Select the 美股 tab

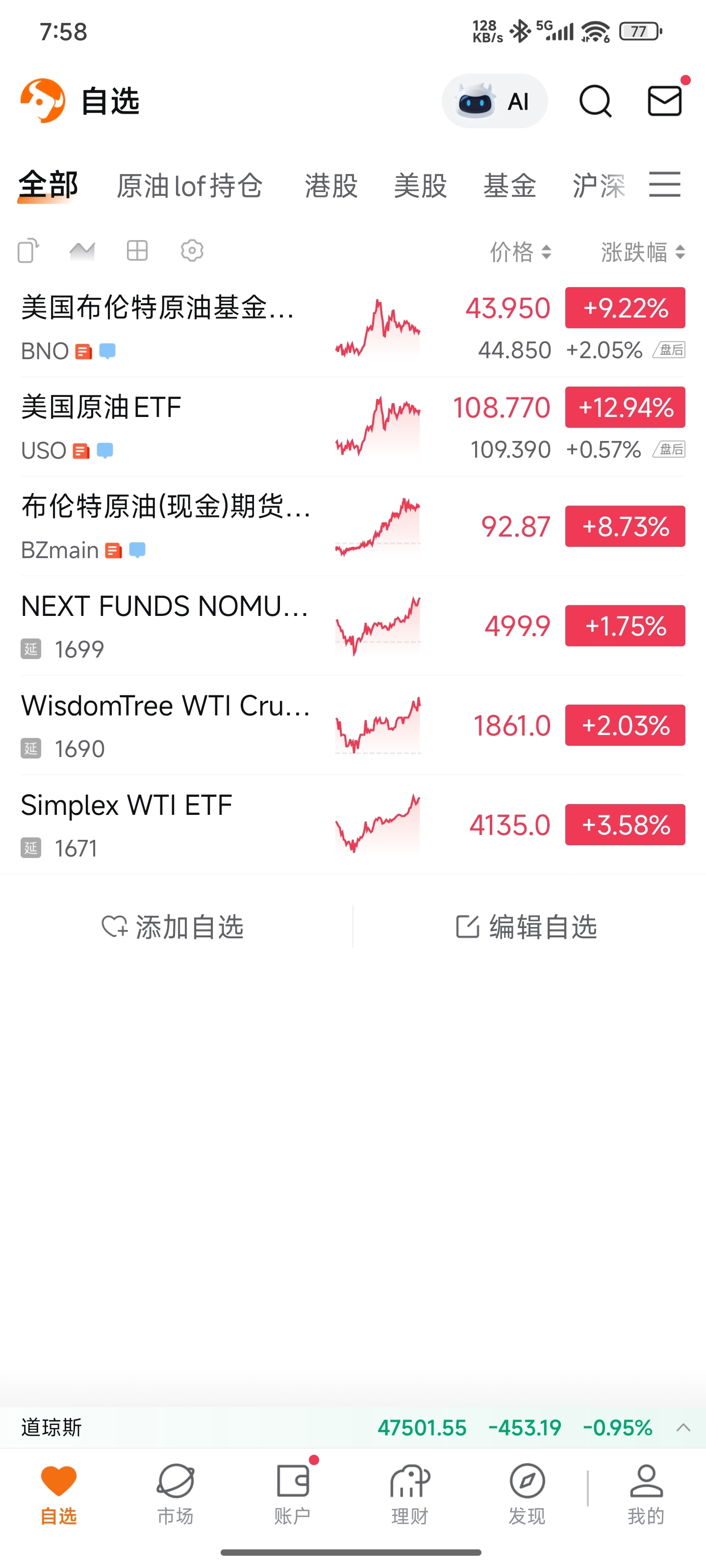coord(420,186)
